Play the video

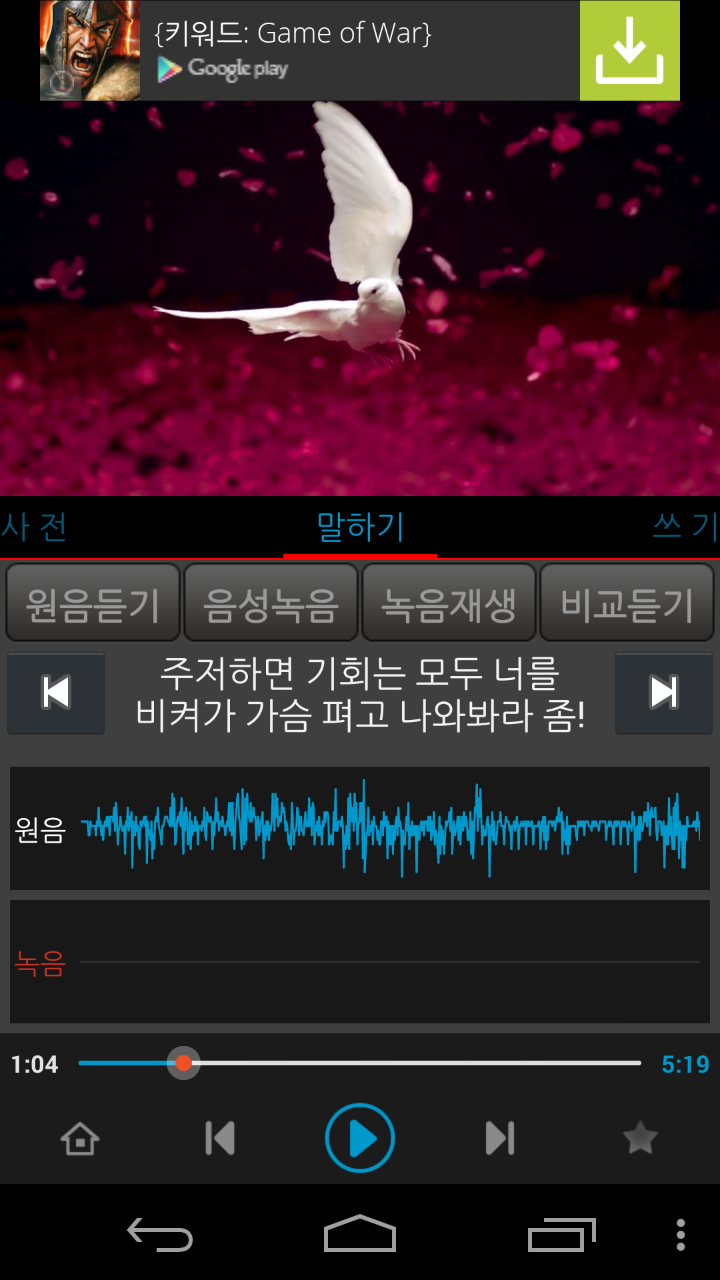click(360, 1138)
